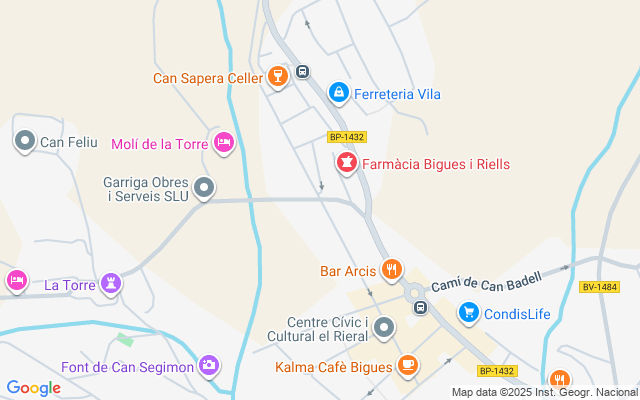
Task: Tap the La Torre landmark marker
Action: click(x=112, y=284)
